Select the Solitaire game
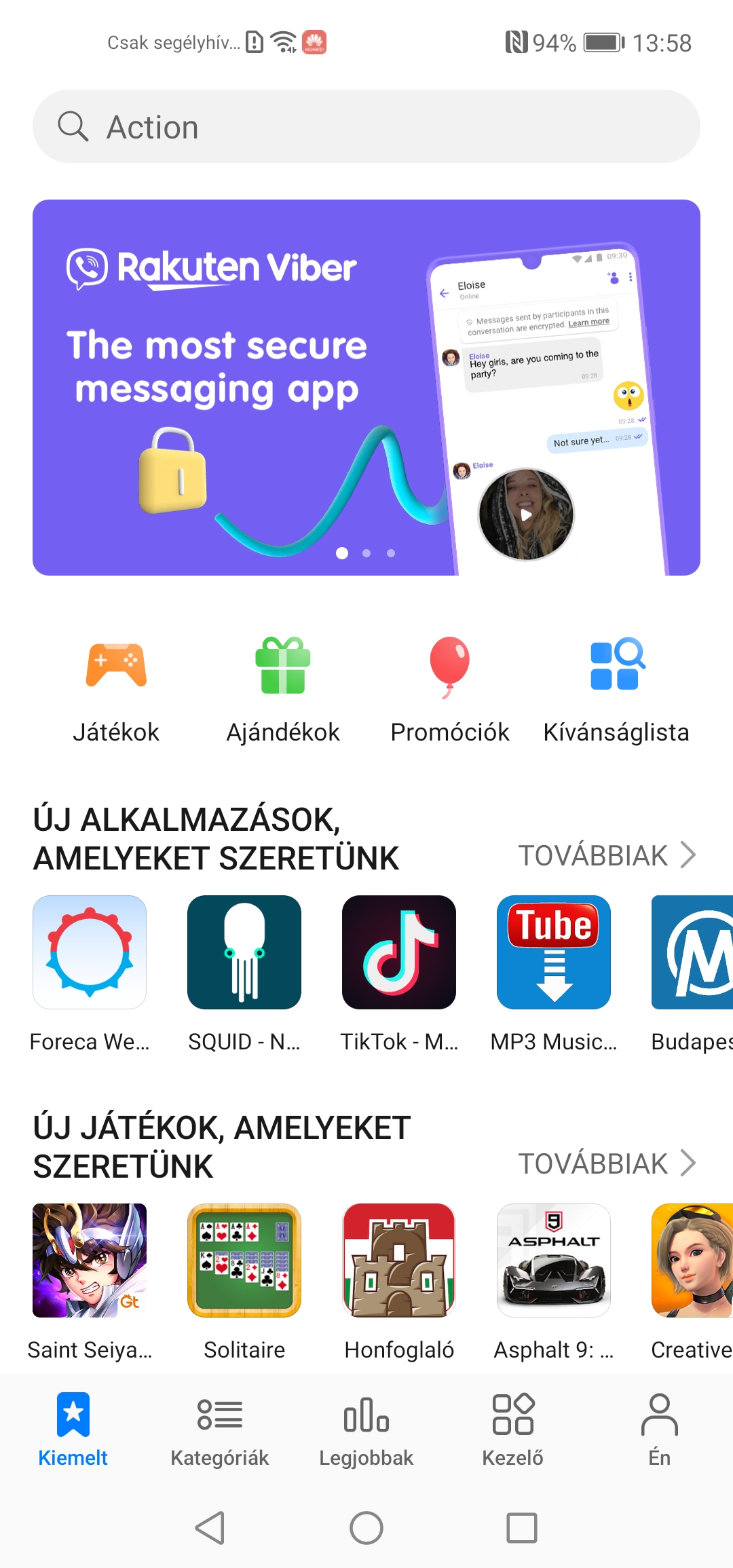Image resolution: width=733 pixels, height=1568 pixels. 244,1261
